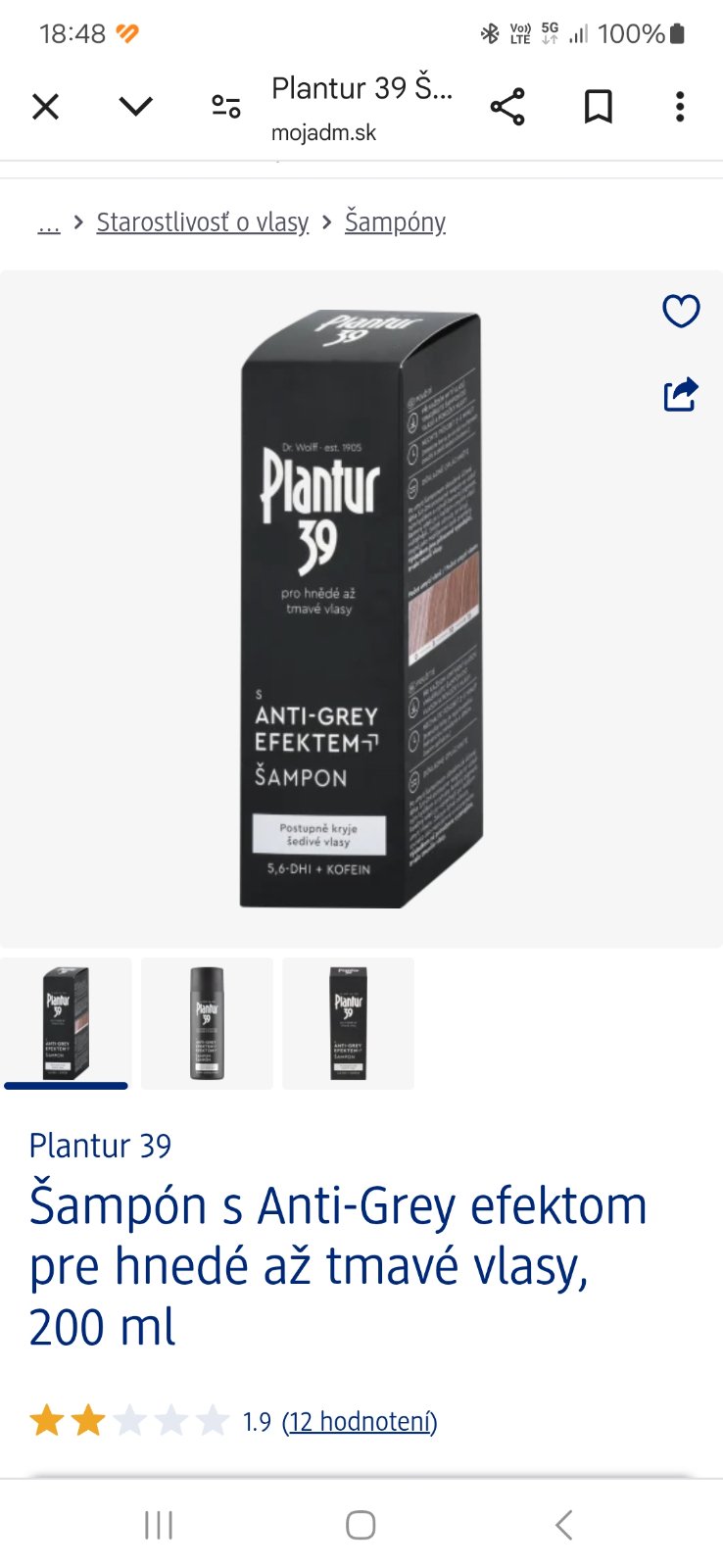This screenshot has height=1568, width=723.
Task: Go to Starostlivosť o vlasy category
Action: [203, 222]
